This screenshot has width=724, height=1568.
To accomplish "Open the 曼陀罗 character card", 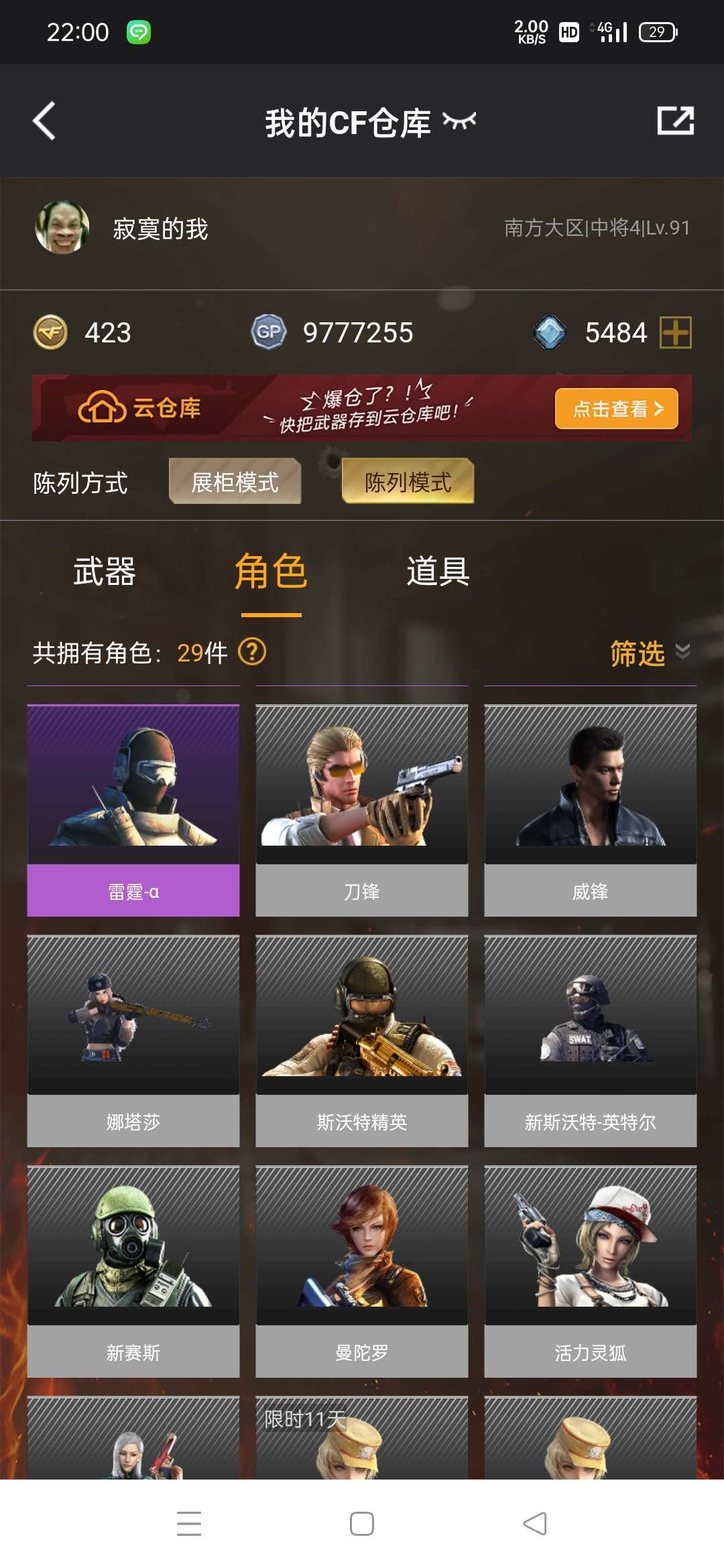I will [362, 1271].
